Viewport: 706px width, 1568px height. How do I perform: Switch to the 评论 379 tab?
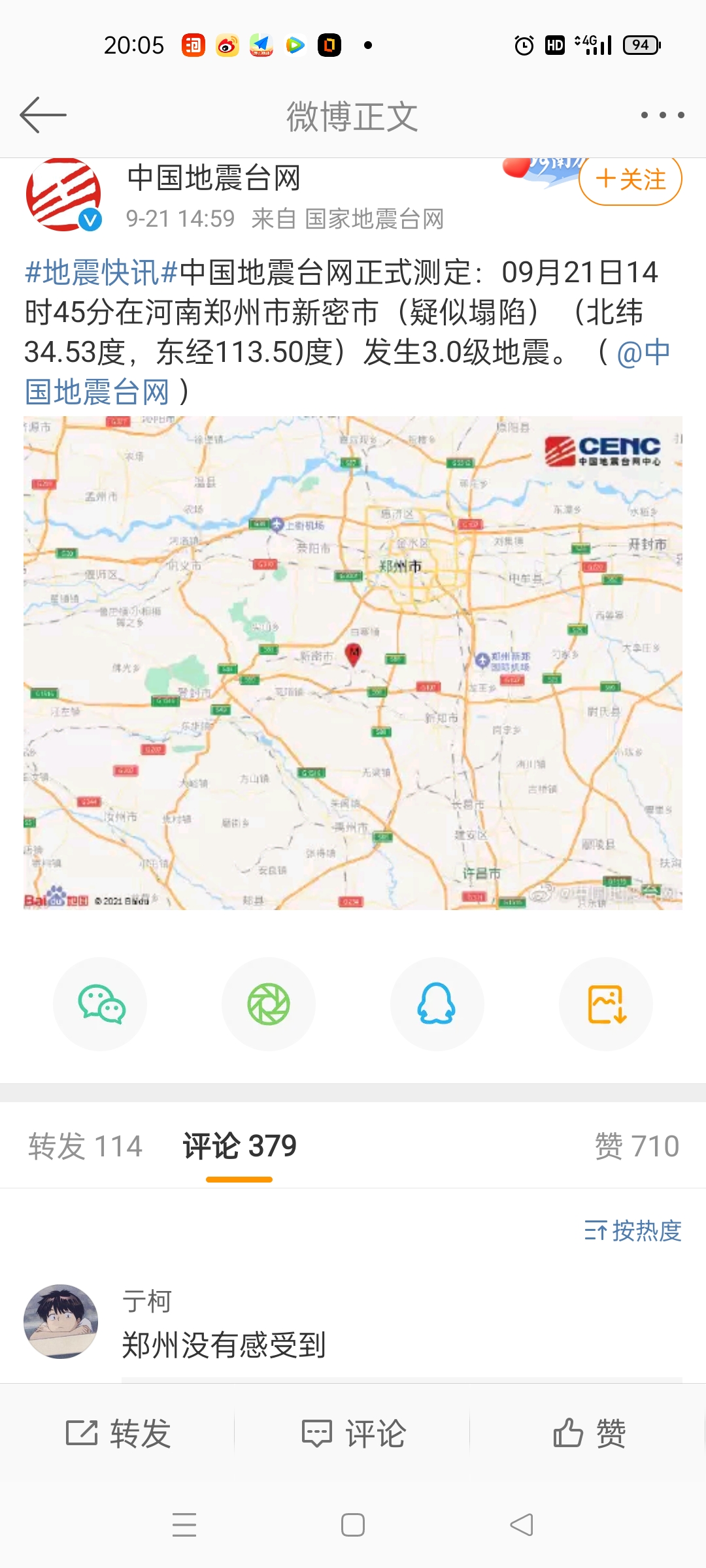(x=239, y=1146)
